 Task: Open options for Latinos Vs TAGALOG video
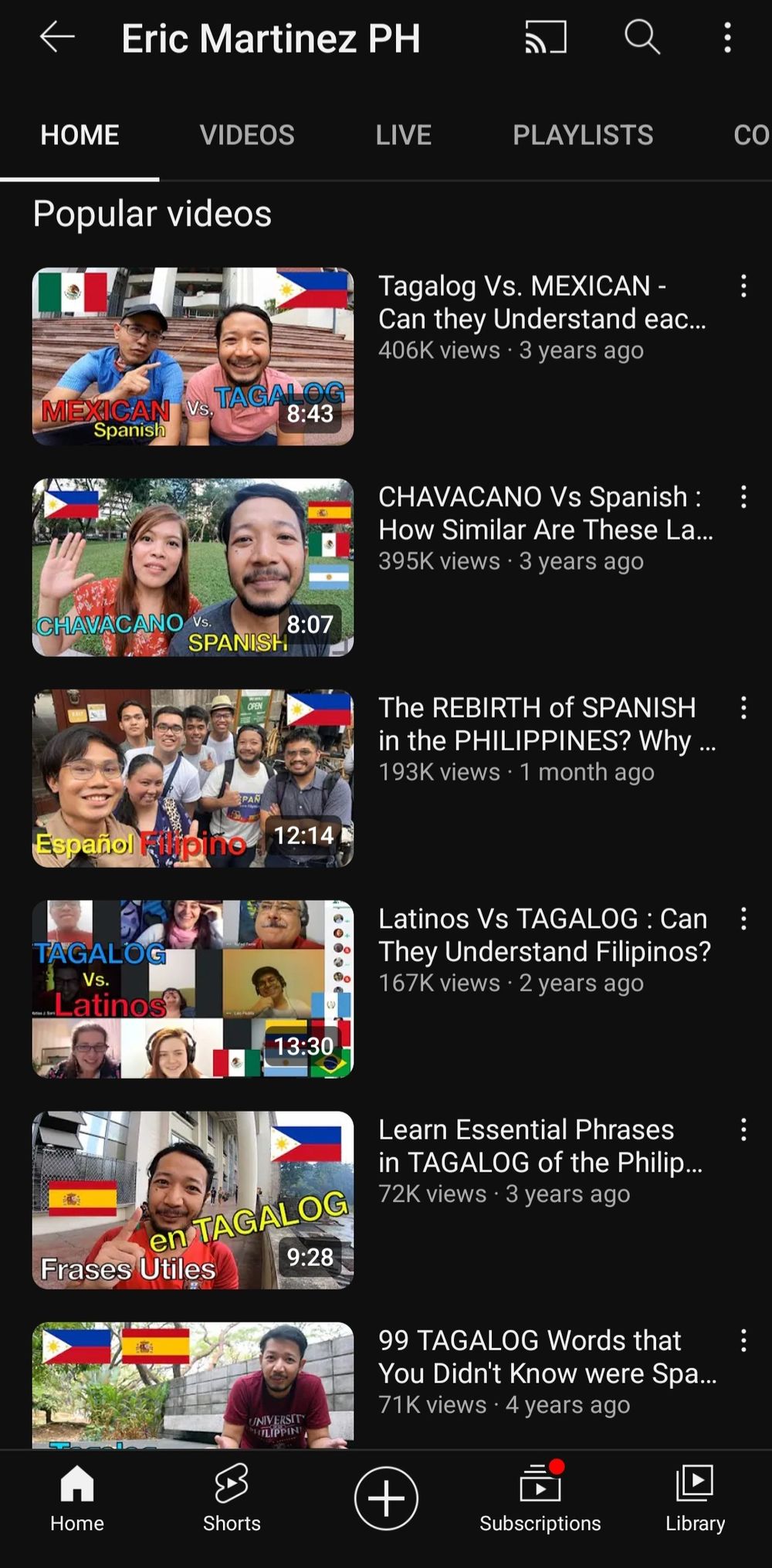[743, 919]
